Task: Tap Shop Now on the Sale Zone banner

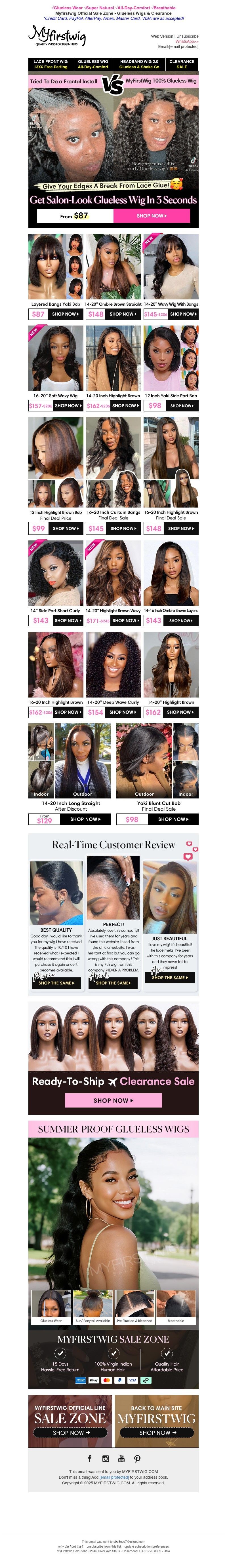Action: [71, 1433]
